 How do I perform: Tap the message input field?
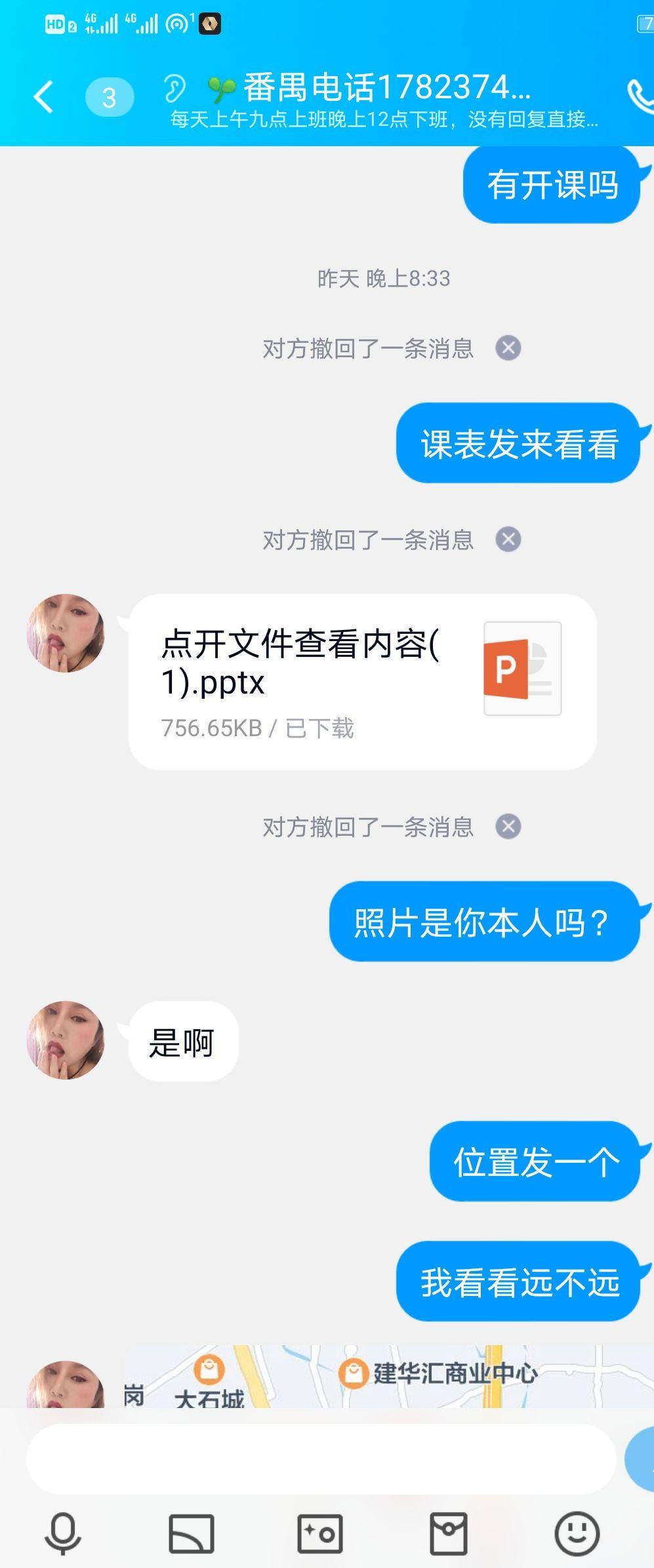point(320,1459)
